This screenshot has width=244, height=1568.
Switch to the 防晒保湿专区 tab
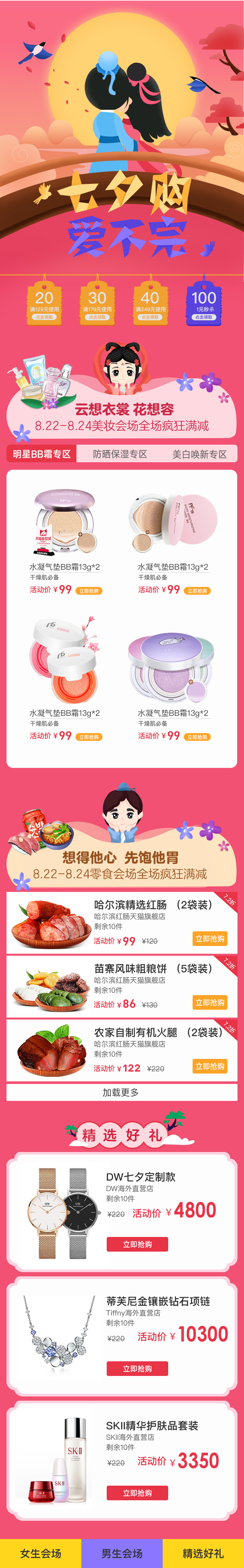[x=120, y=454]
